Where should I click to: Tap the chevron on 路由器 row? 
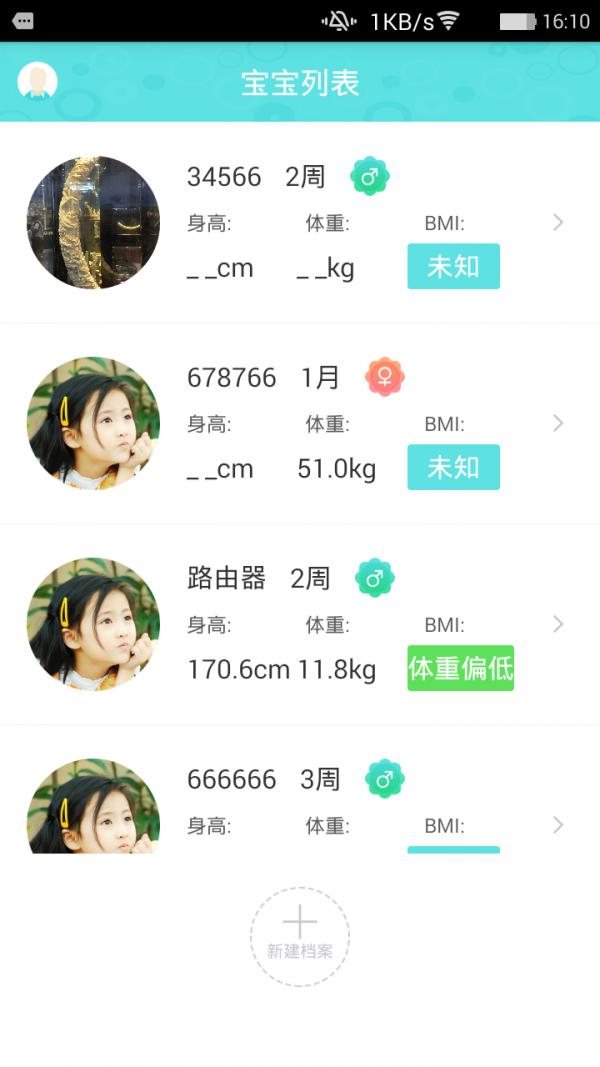[558, 624]
